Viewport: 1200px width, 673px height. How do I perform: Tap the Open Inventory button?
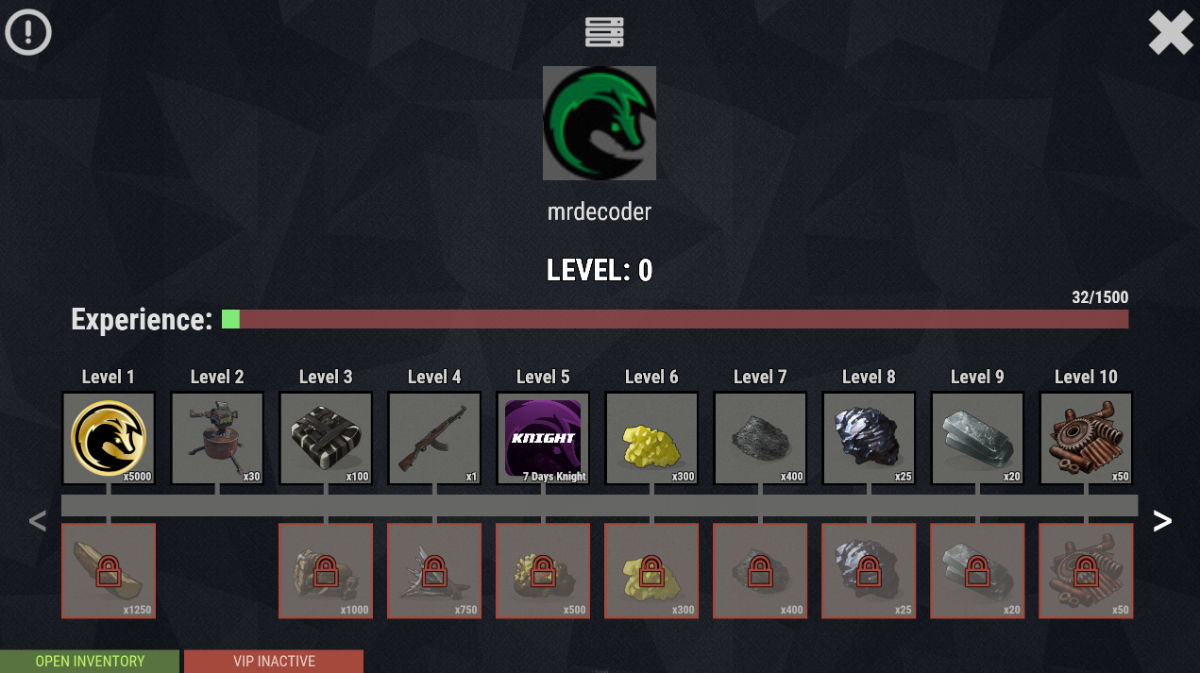pos(90,661)
